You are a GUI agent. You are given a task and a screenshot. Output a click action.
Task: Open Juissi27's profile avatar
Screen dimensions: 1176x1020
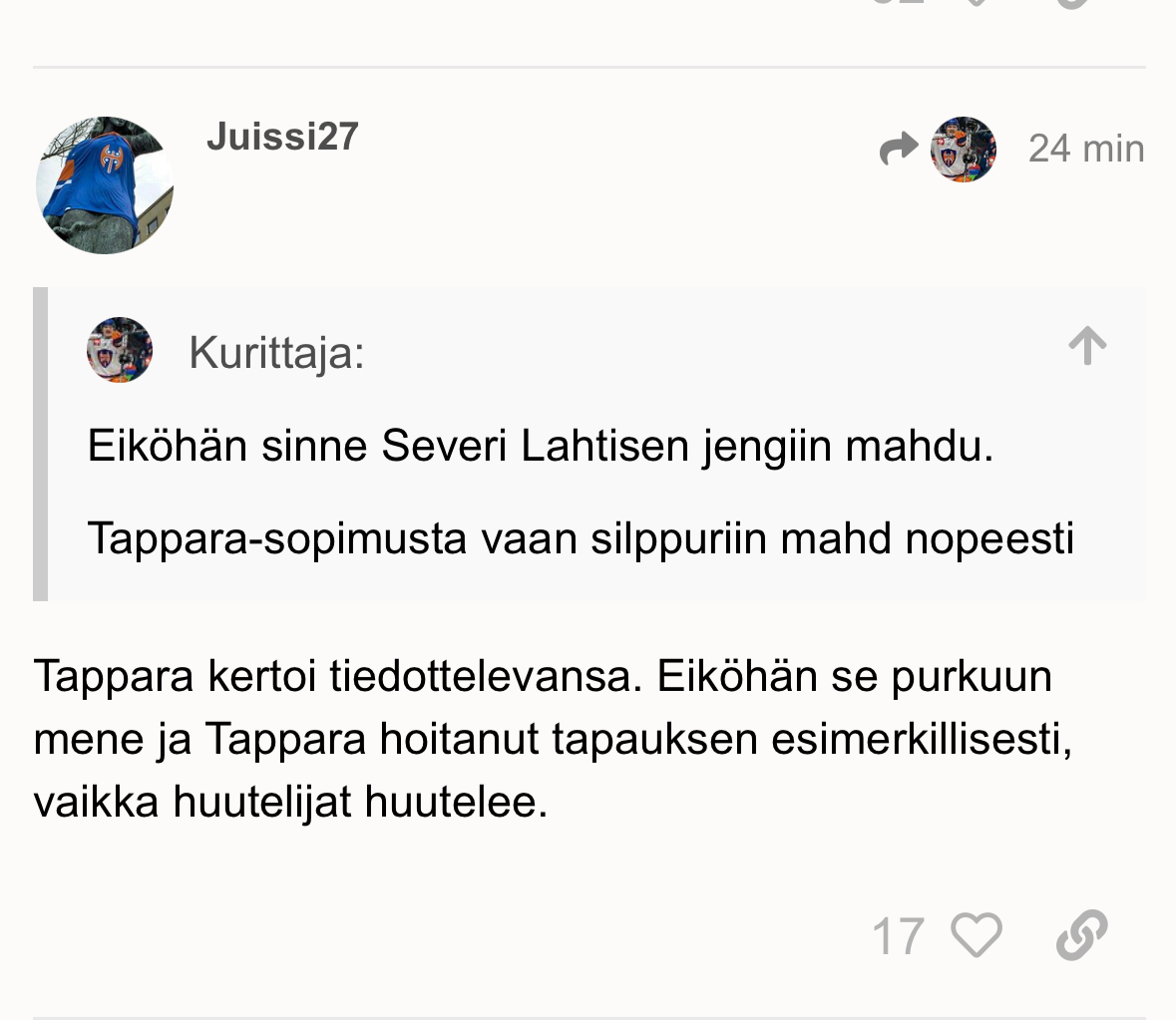coord(105,184)
